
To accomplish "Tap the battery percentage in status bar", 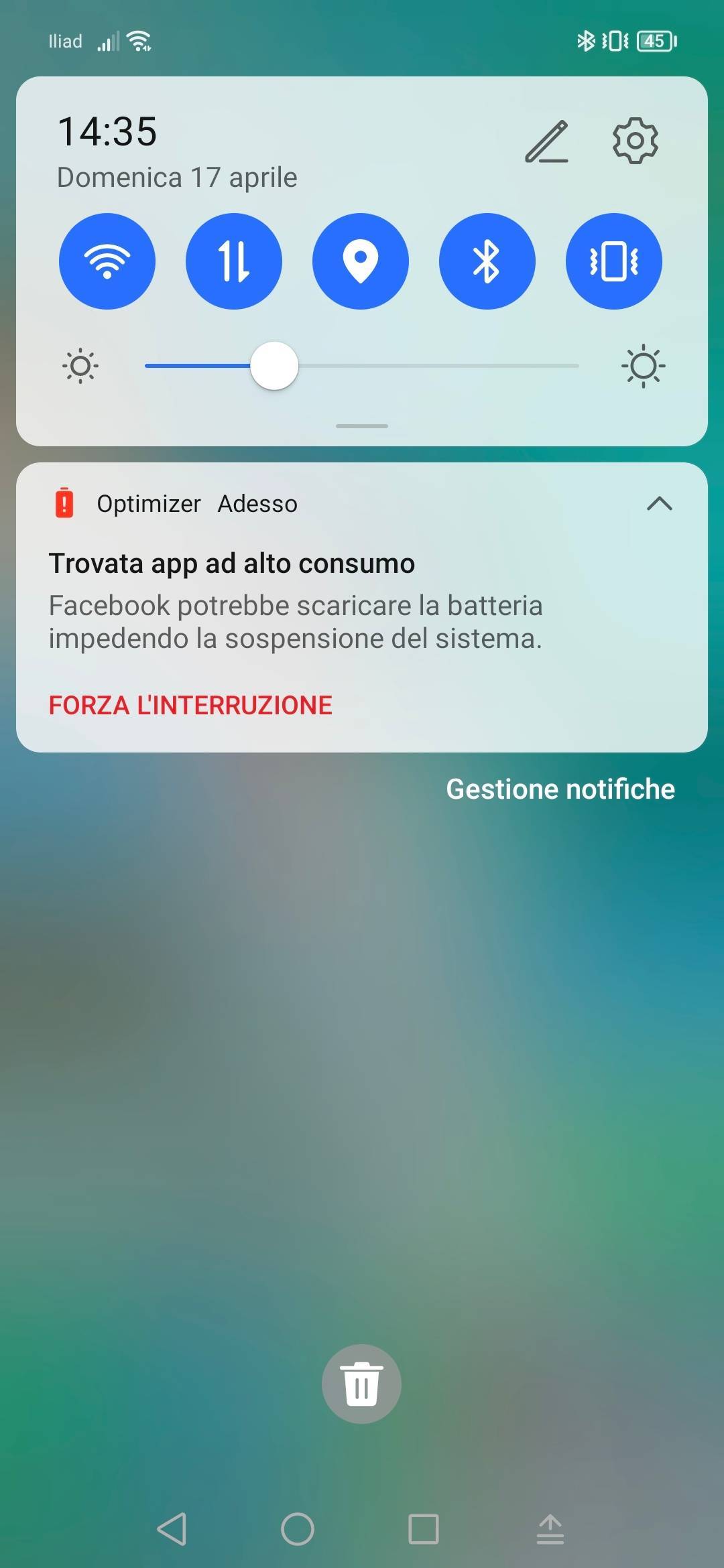I will point(654,42).
